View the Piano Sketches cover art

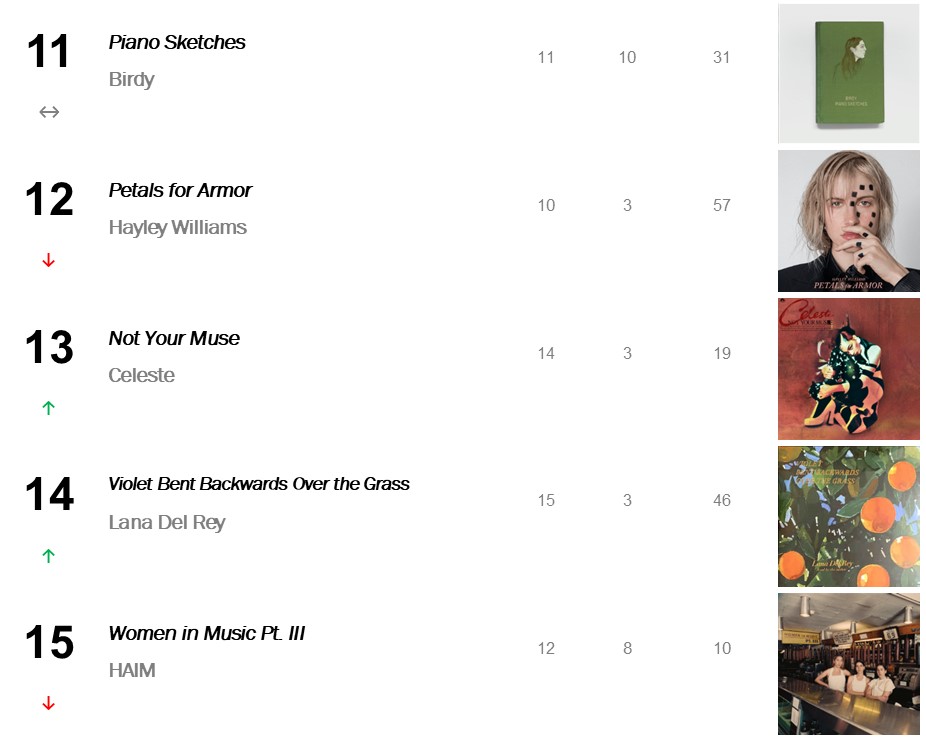pos(848,73)
